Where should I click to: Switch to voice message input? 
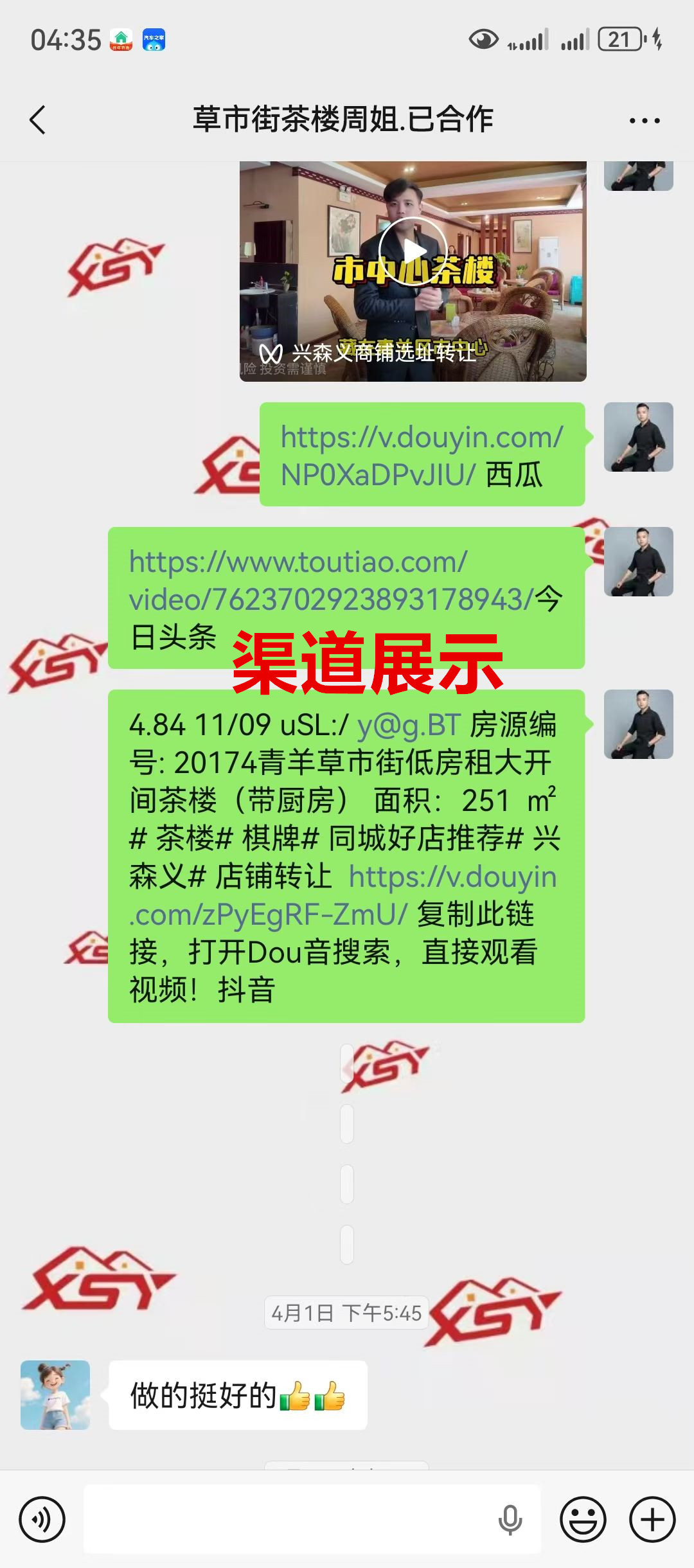point(42,1520)
